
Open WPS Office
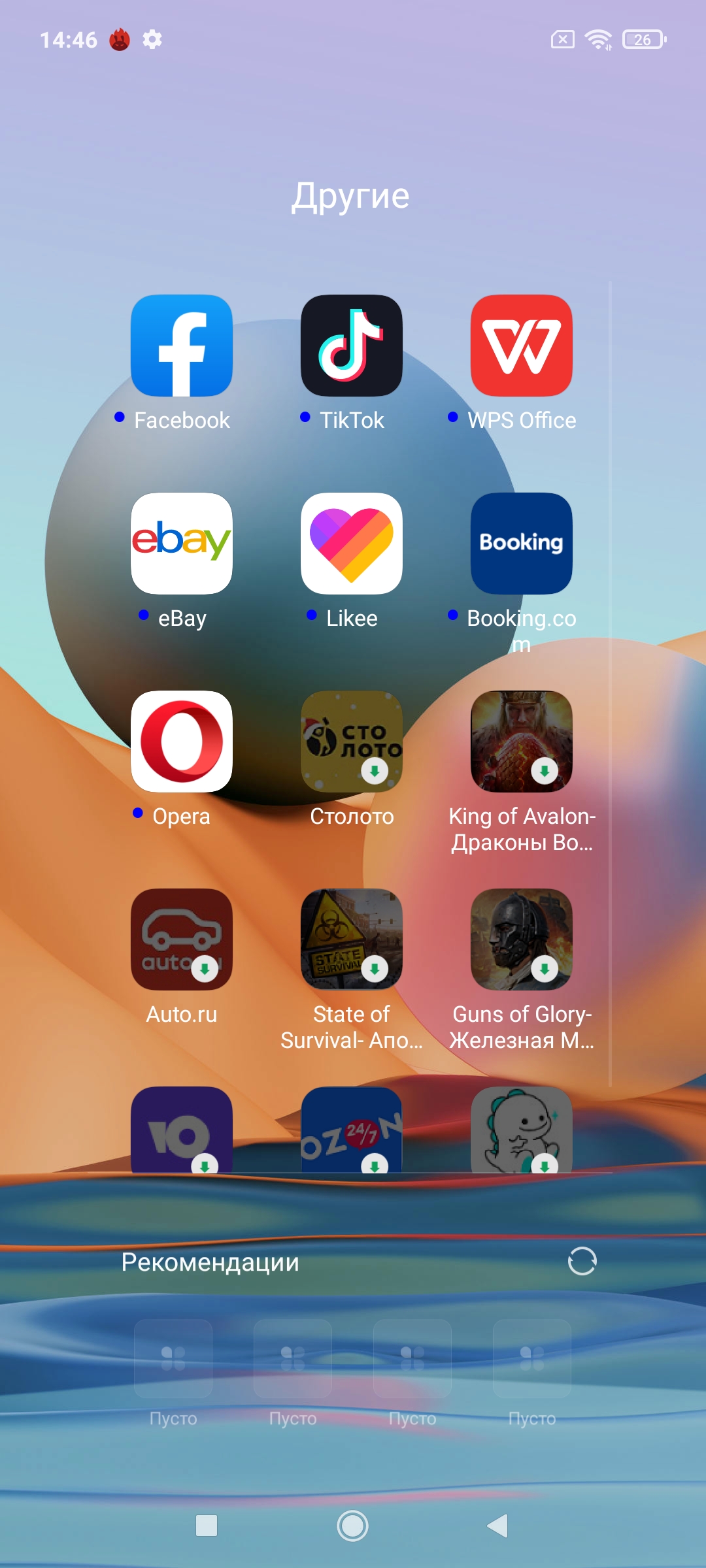pos(522,346)
